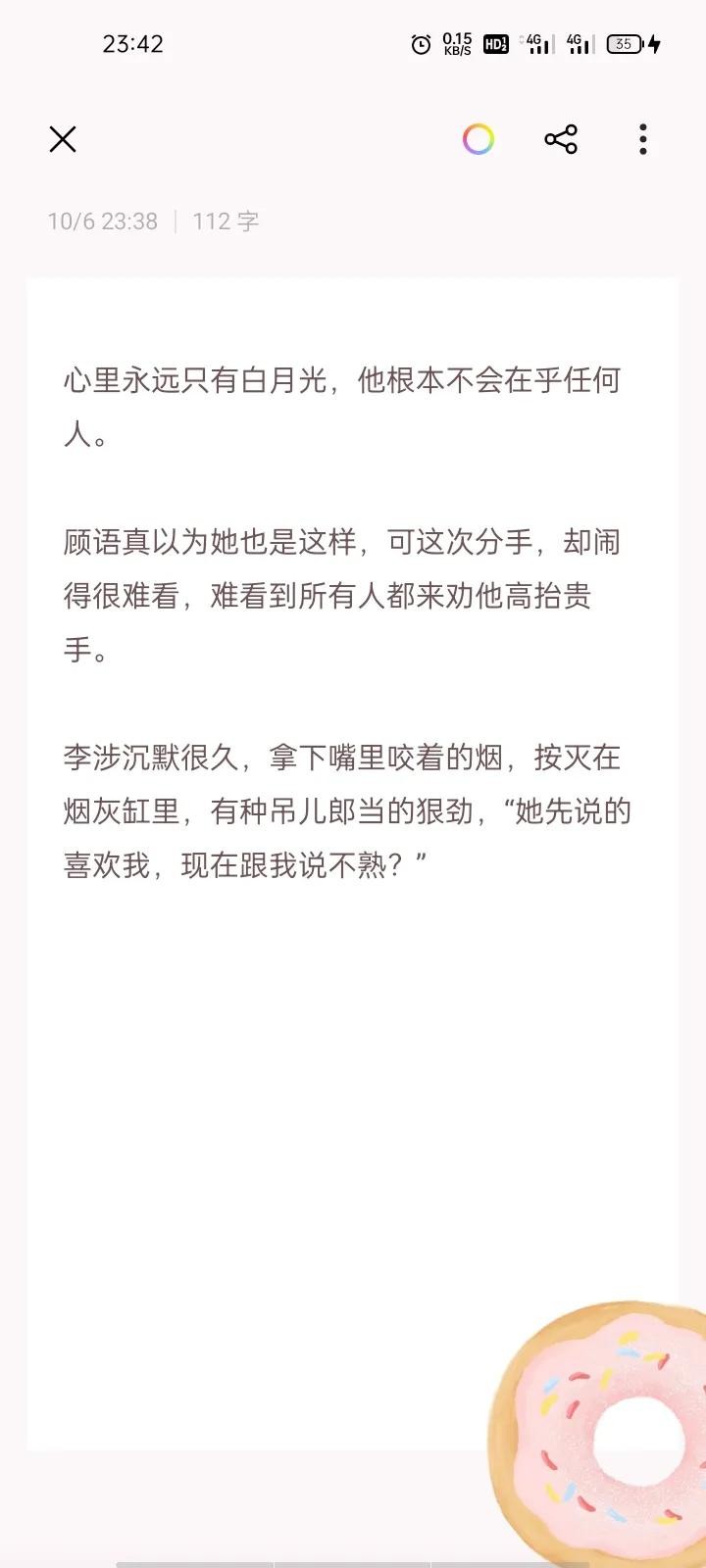The image size is (706, 1568).
Task: Share this note
Action: pos(561,140)
